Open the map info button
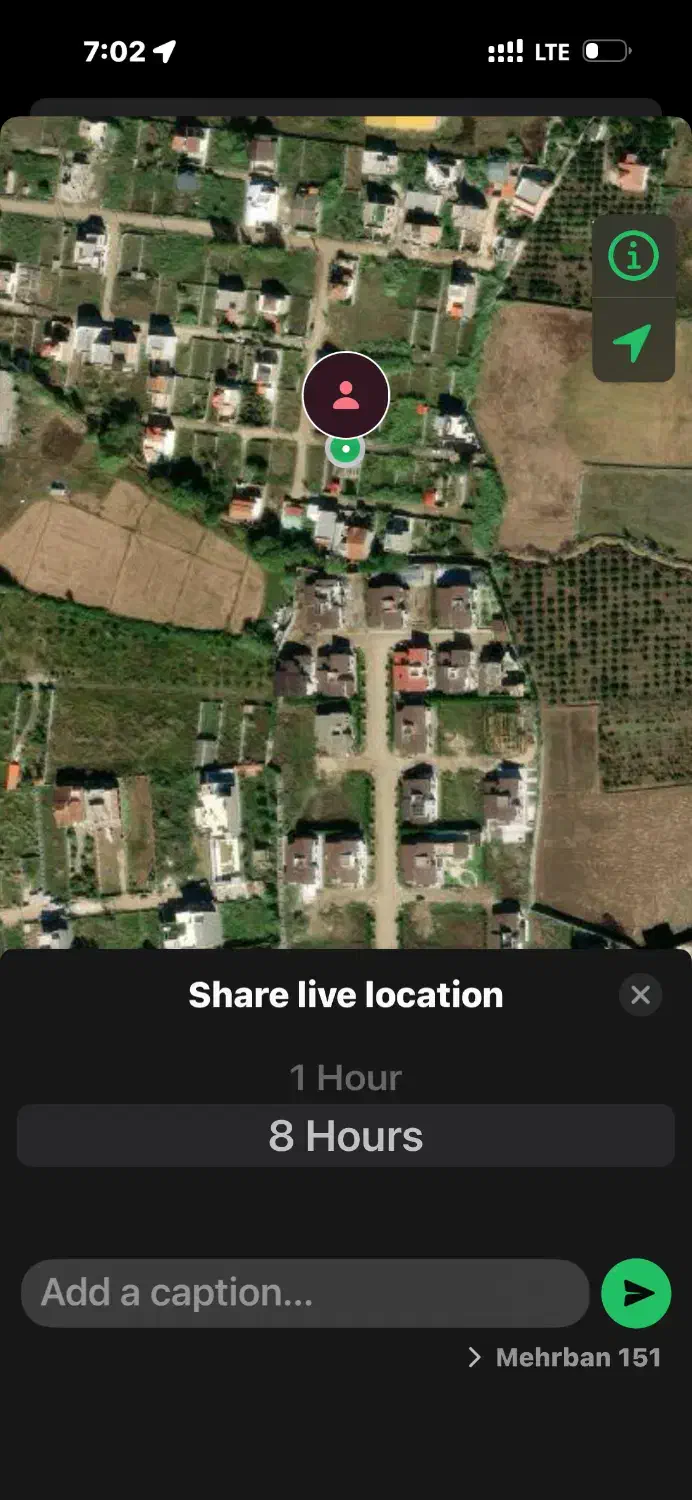Viewport: 692px width, 1500px height. [x=633, y=258]
